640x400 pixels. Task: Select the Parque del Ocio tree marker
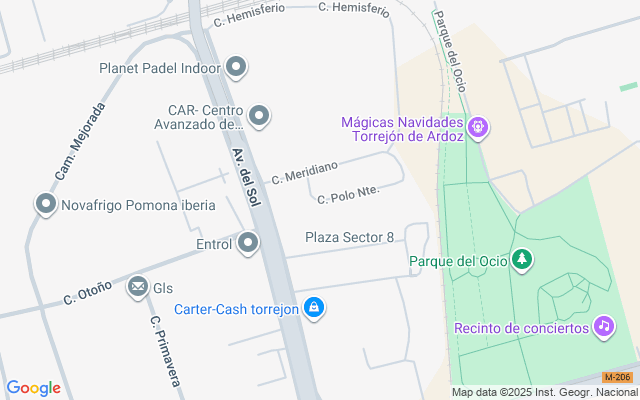521,261
